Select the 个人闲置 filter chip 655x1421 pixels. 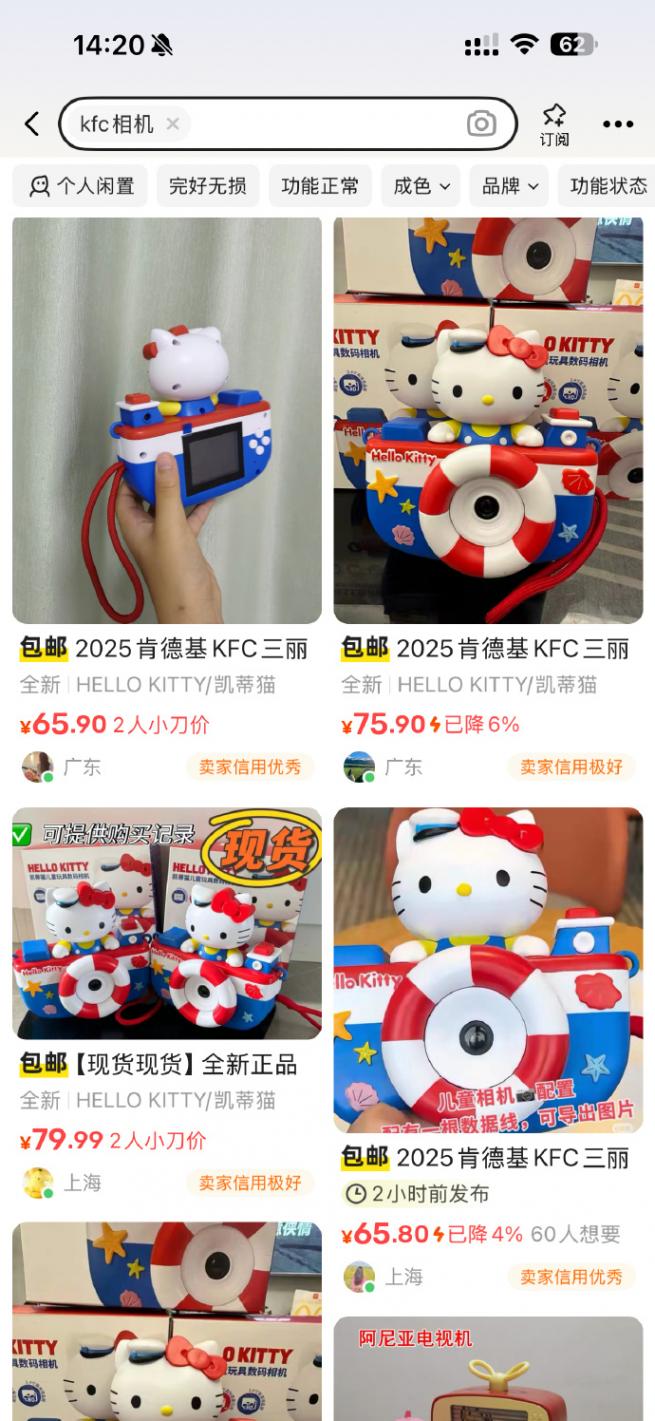(x=81, y=186)
